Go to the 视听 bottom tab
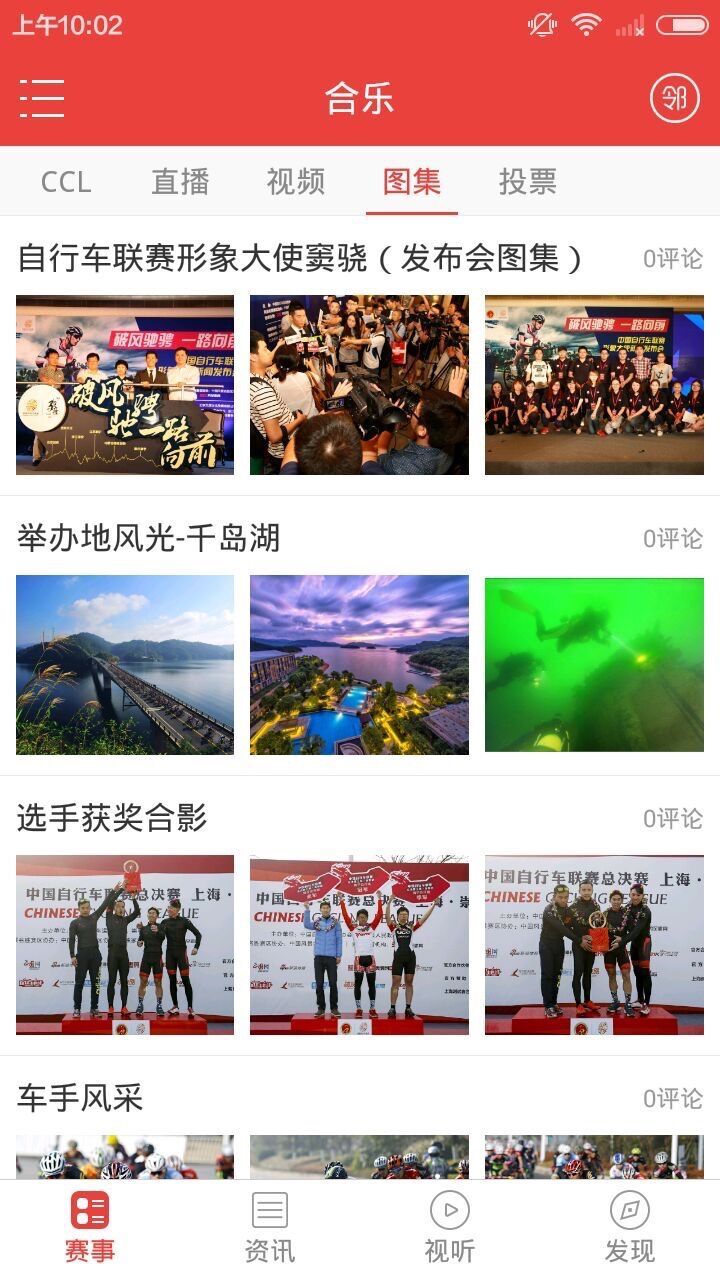The image size is (720, 1280). (450, 1228)
